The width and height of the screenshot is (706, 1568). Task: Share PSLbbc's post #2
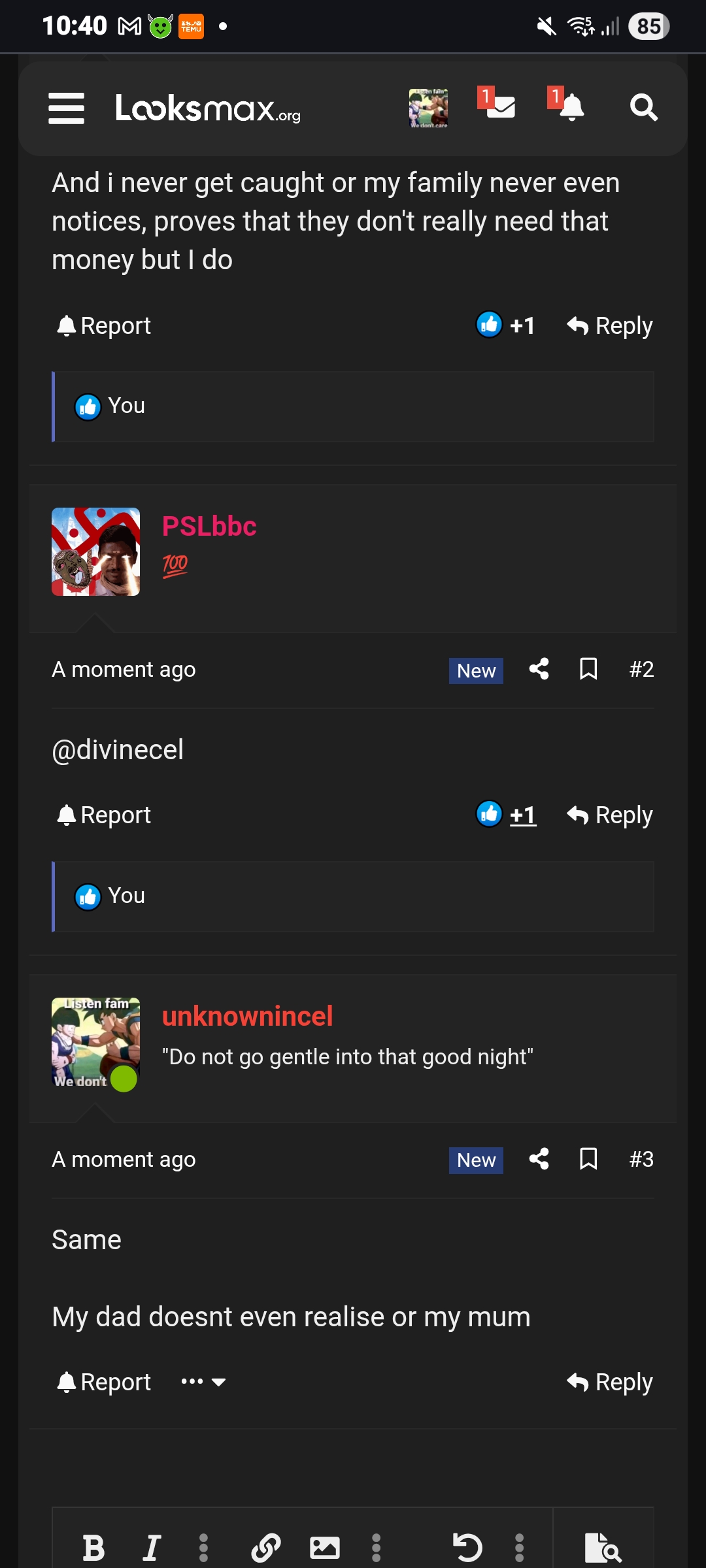point(538,669)
